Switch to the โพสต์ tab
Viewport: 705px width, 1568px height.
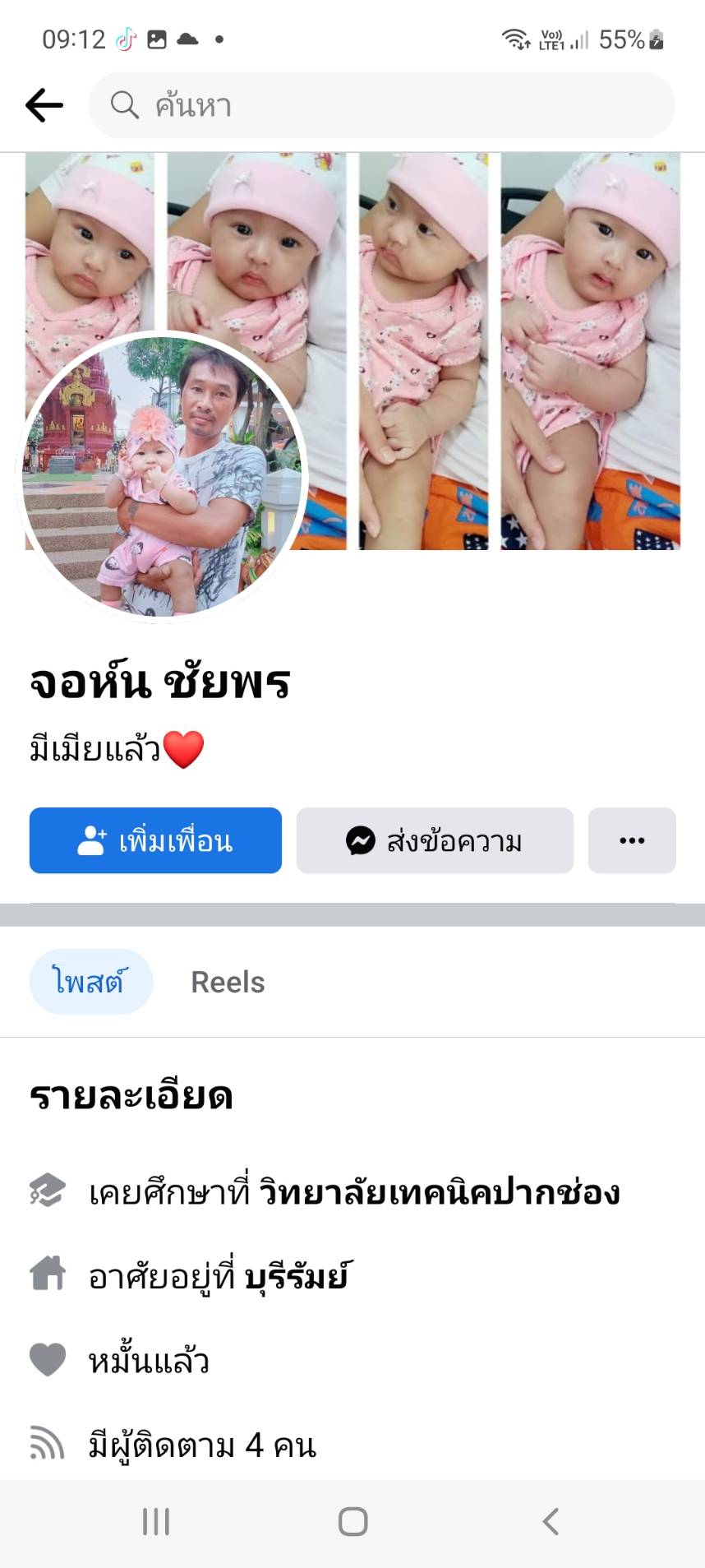[x=90, y=982]
